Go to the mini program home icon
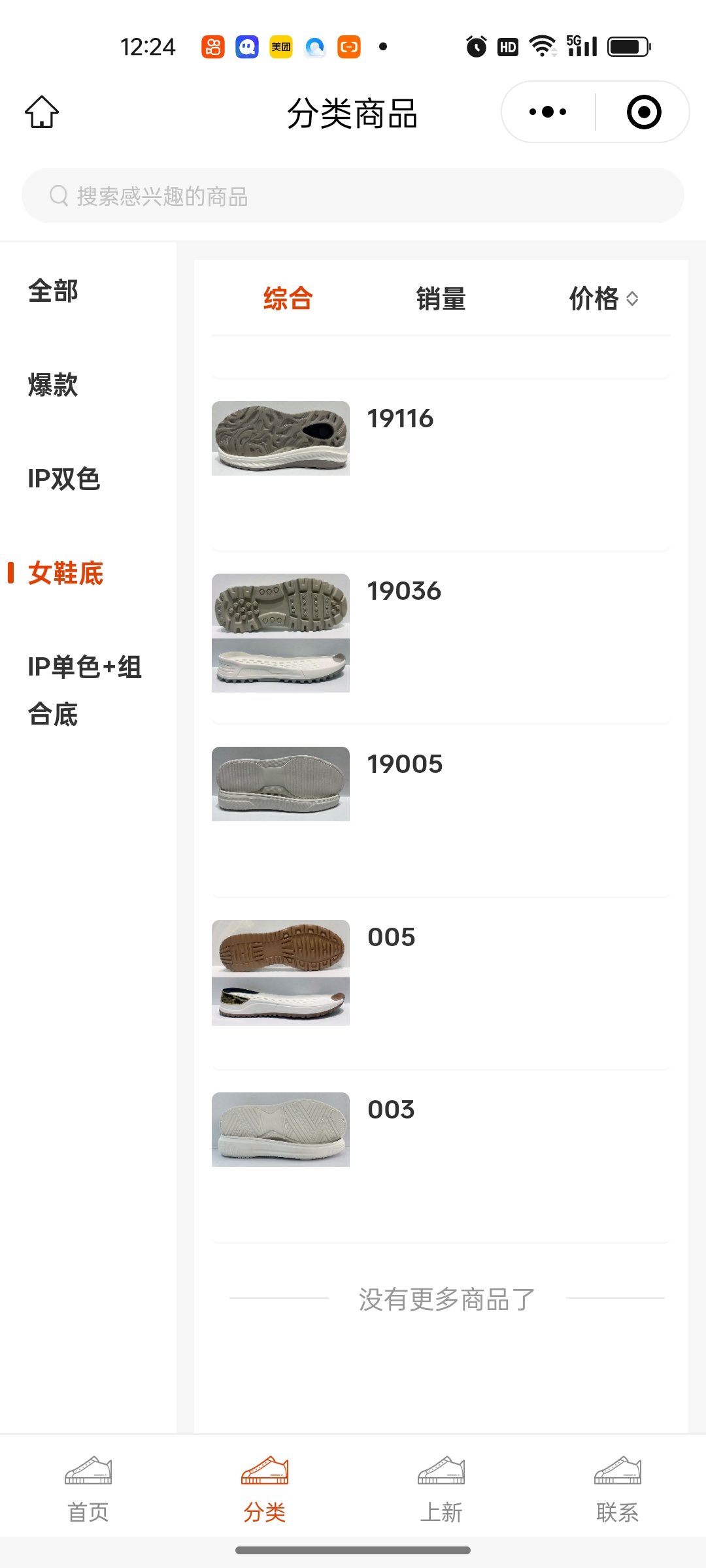This screenshot has height=1568, width=706. [x=42, y=112]
